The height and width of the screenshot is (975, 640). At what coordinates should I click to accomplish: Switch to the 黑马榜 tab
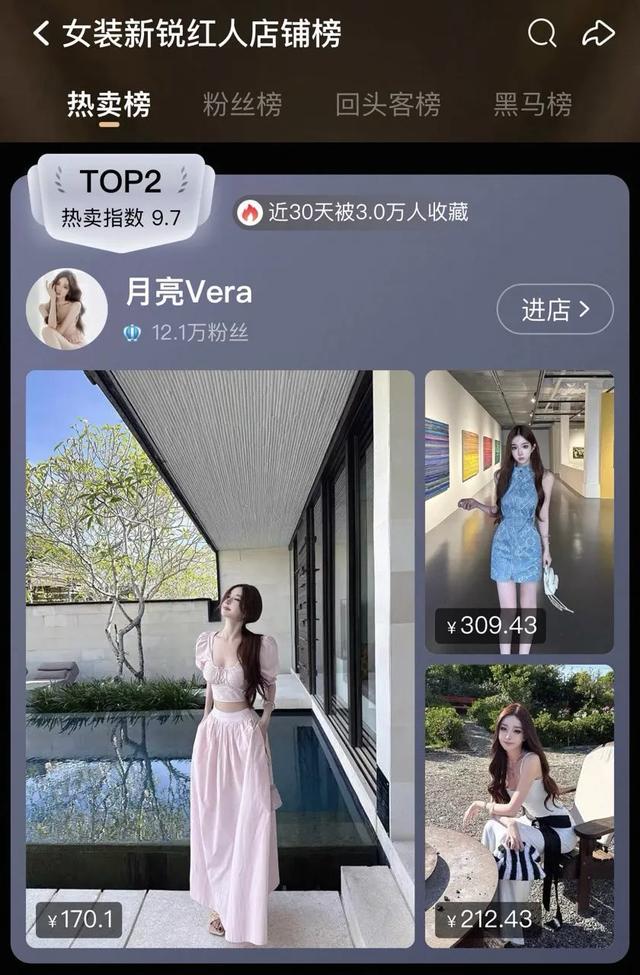pyautogui.click(x=533, y=104)
